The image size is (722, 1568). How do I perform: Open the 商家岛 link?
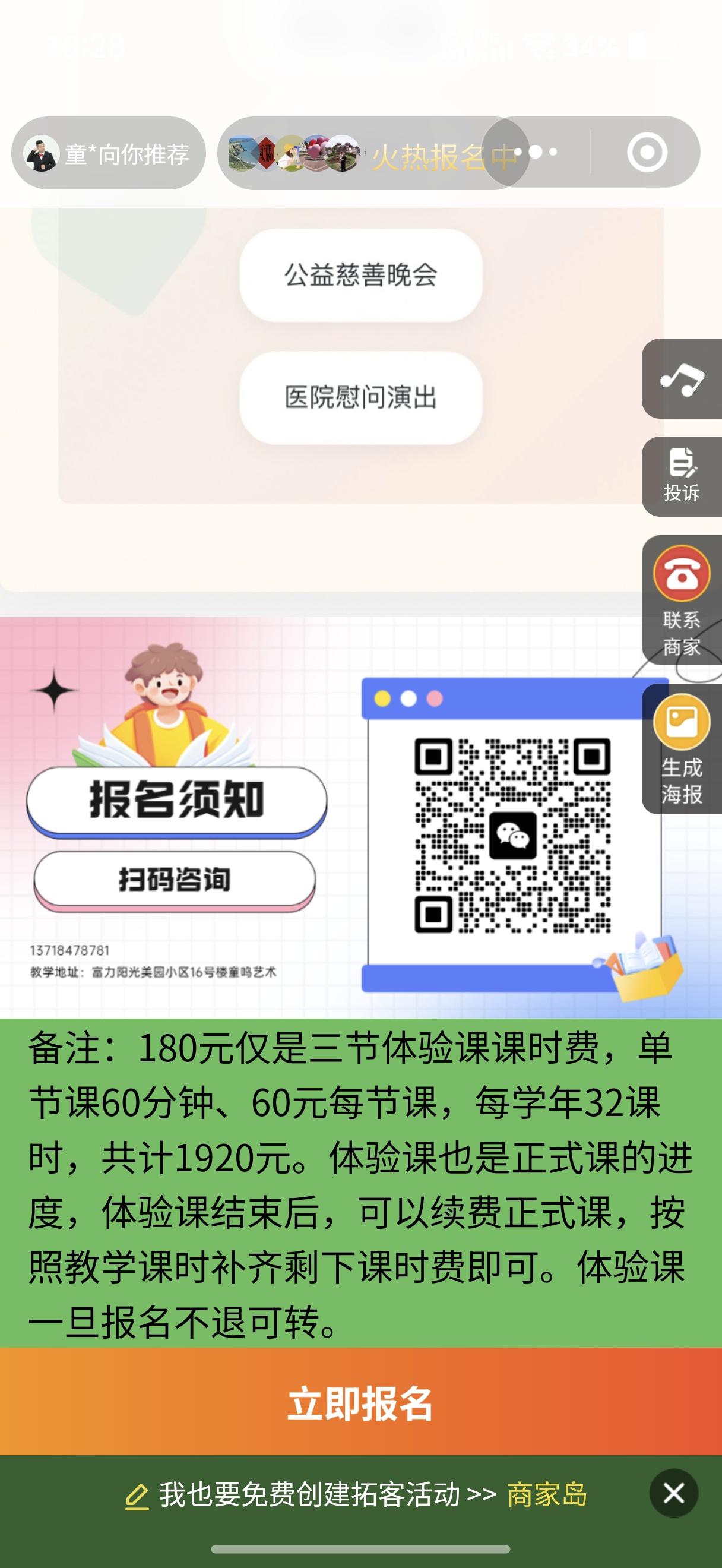pos(547,1494)
